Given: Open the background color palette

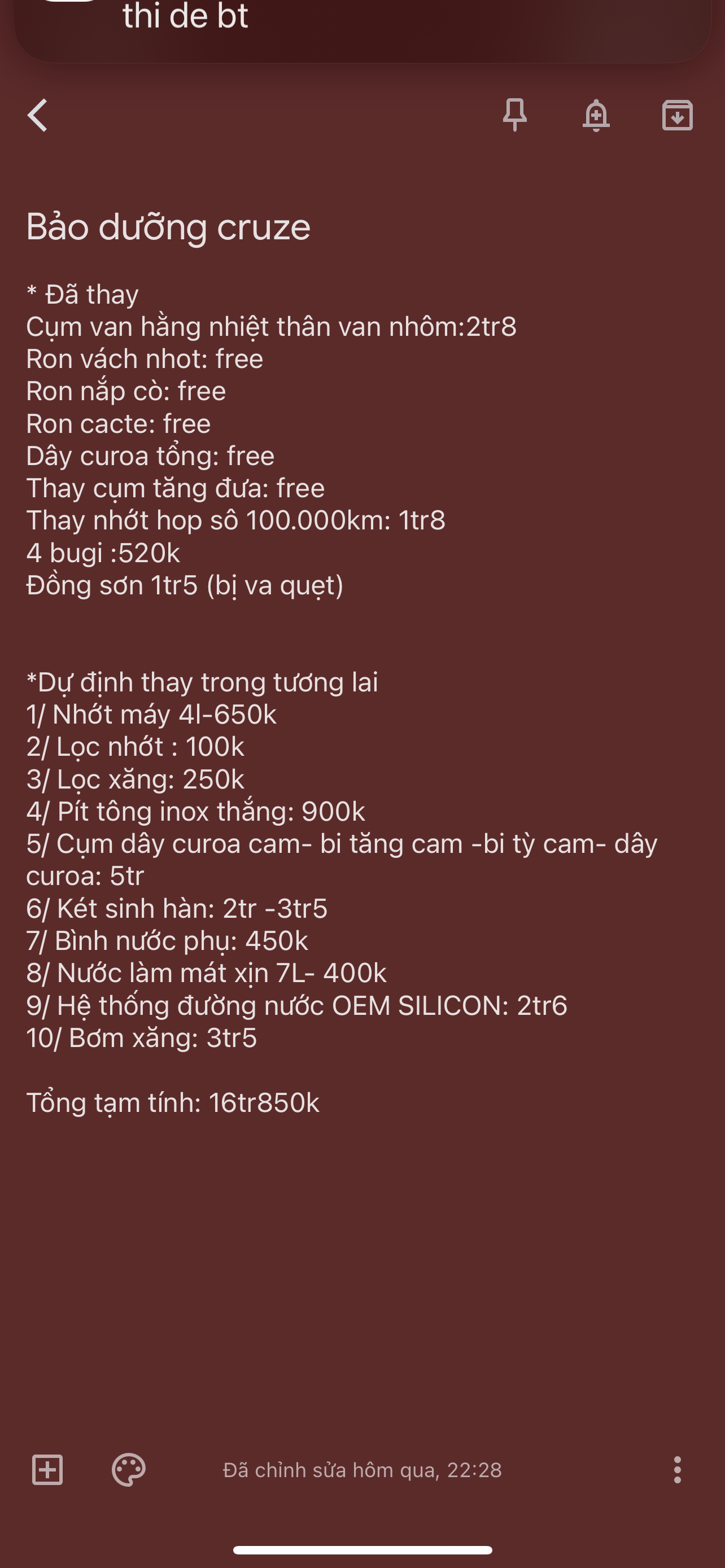Looking at the screenshot, I should click(128, 1470).
